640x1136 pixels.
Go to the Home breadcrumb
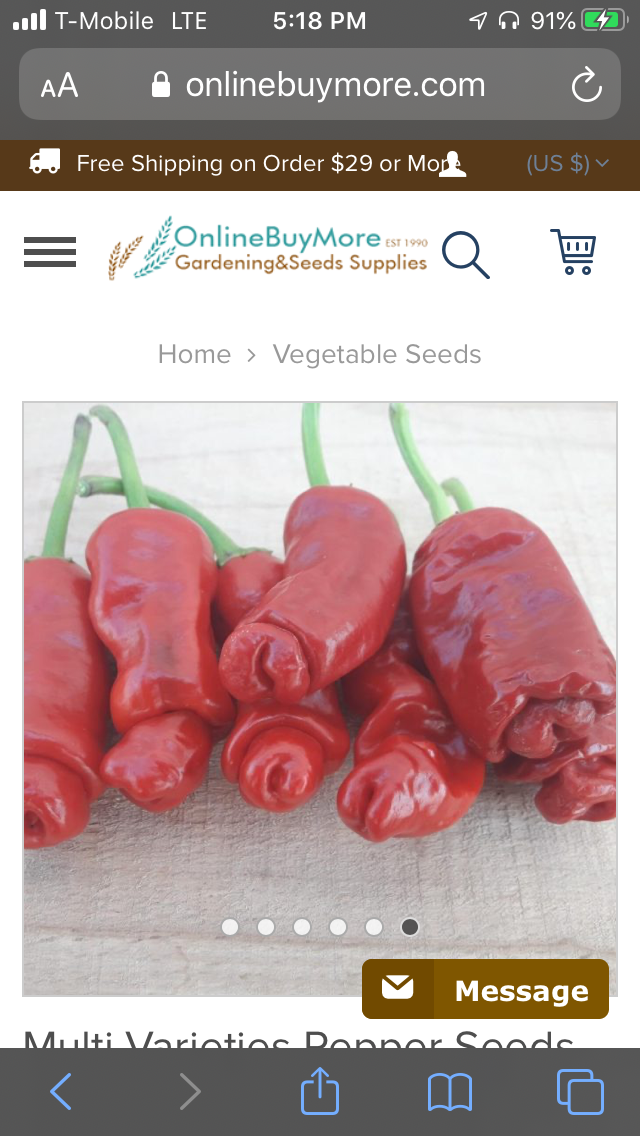click(194, 354)
